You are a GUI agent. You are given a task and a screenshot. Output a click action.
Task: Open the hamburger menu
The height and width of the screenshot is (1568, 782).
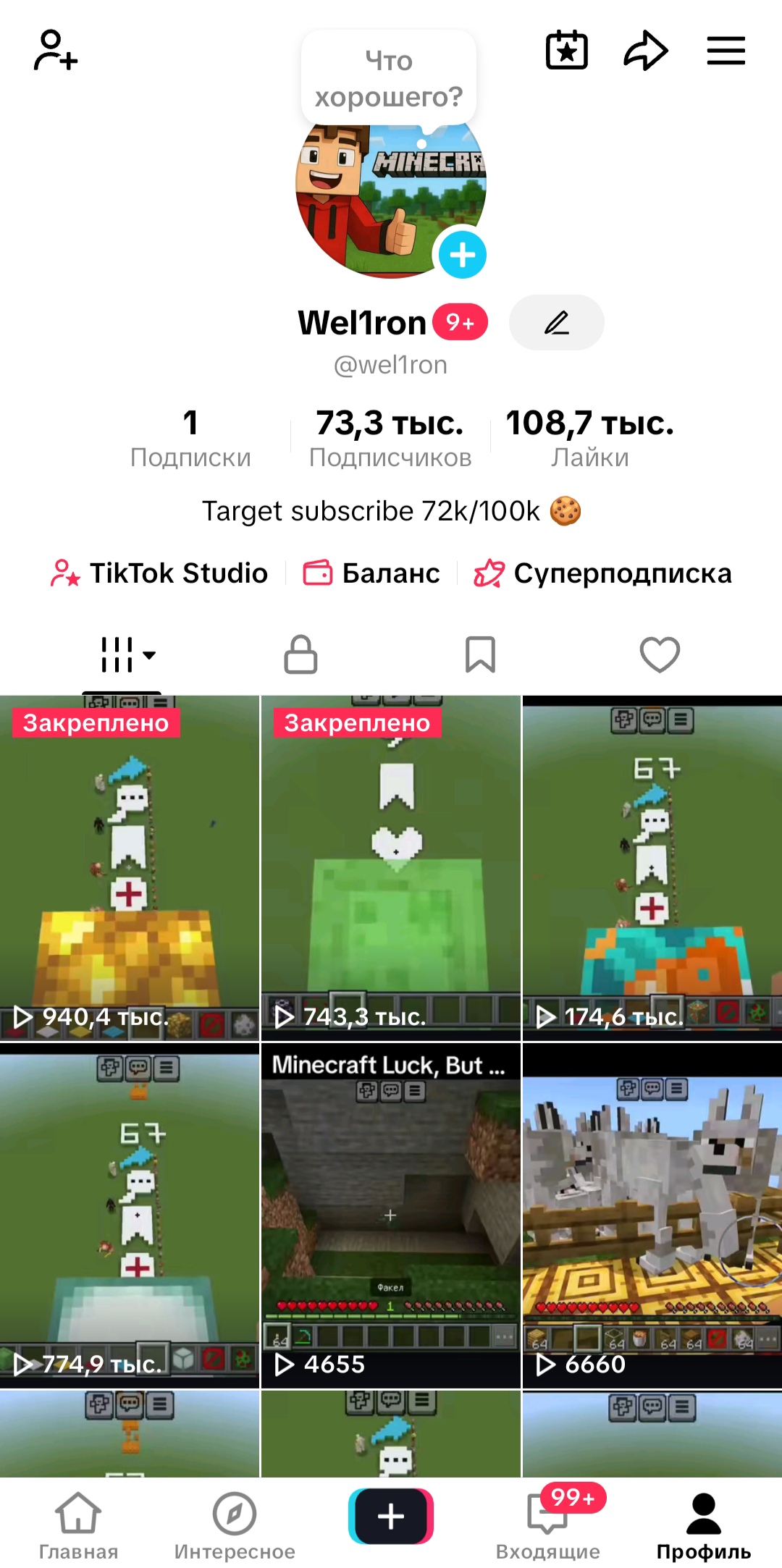[x=726, y=51]
